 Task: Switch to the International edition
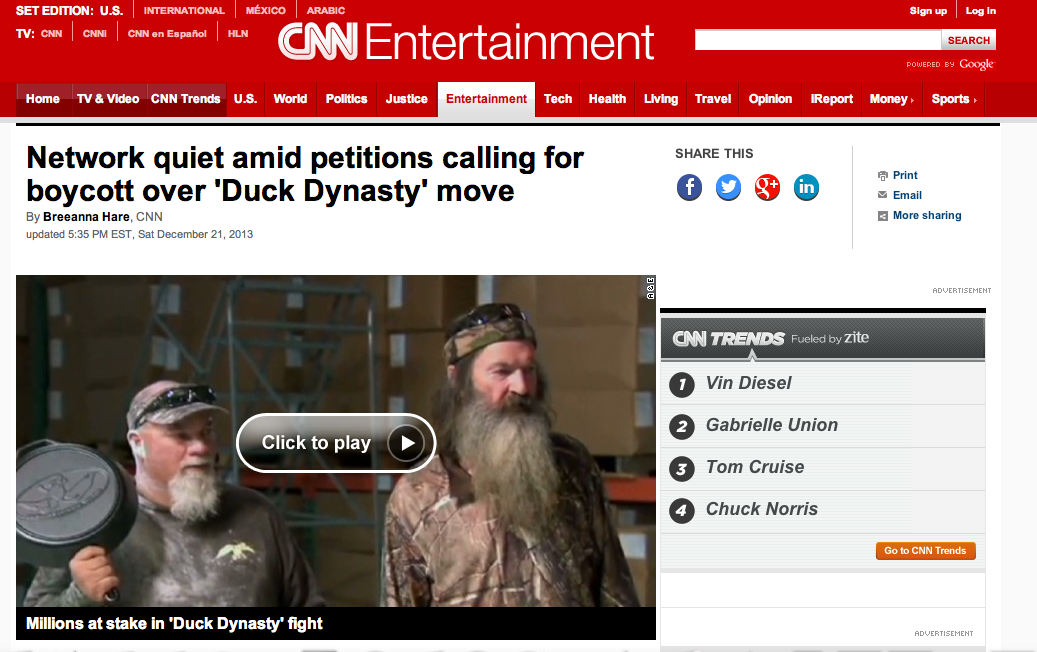click(x=184, y=11)
